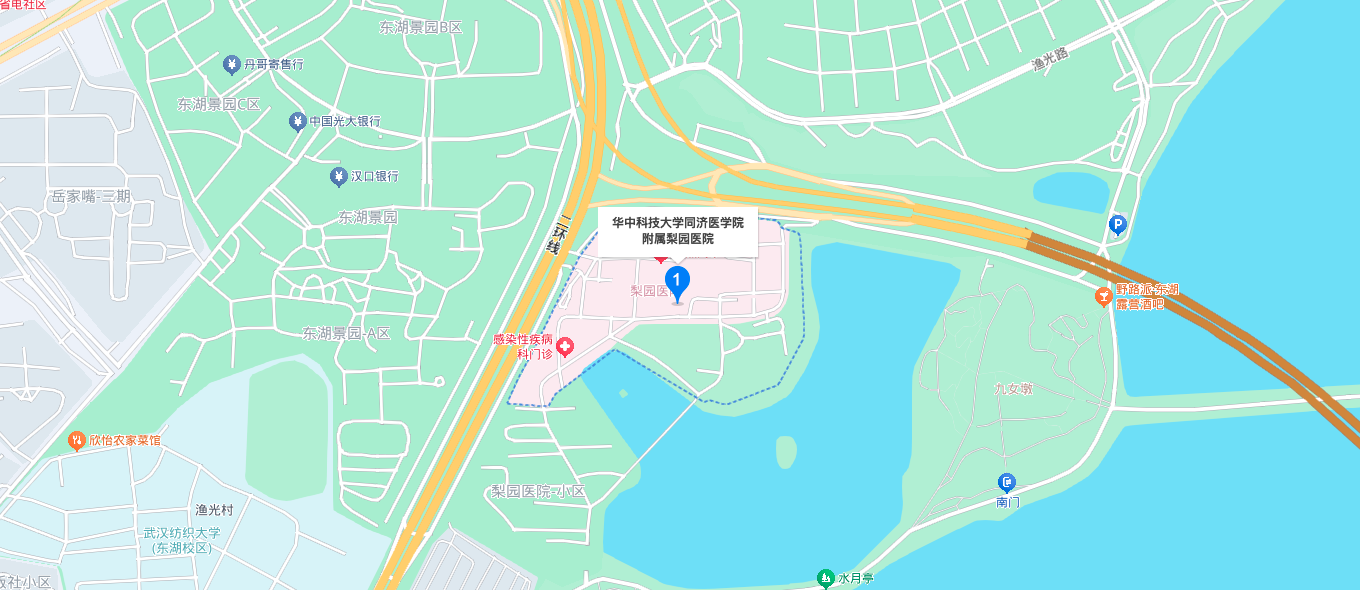
Task: Select the 中国光大银行 bank marker
Action: coord(297,122)
